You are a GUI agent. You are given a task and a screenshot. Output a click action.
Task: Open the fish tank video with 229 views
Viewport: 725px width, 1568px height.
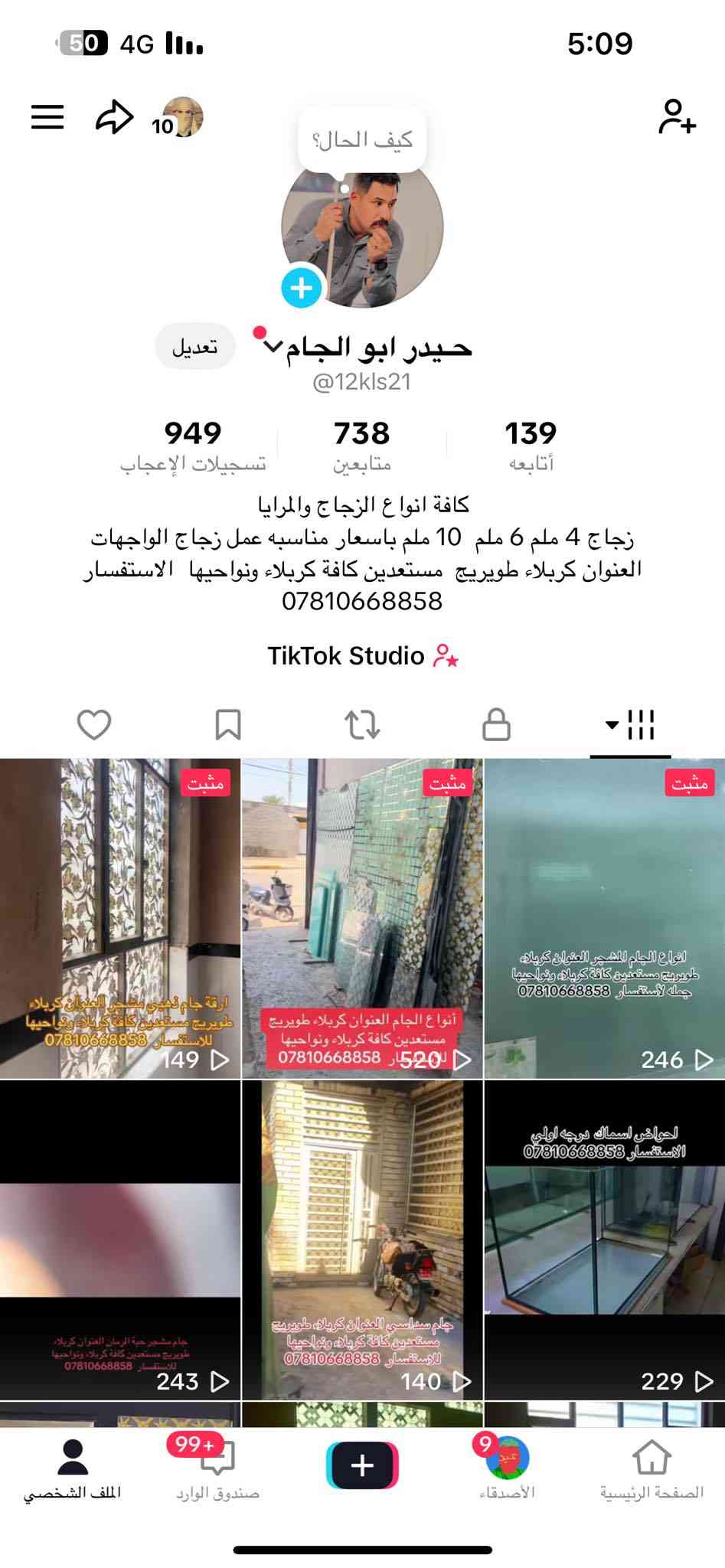pyautogui.click(x=604, y=1240)
